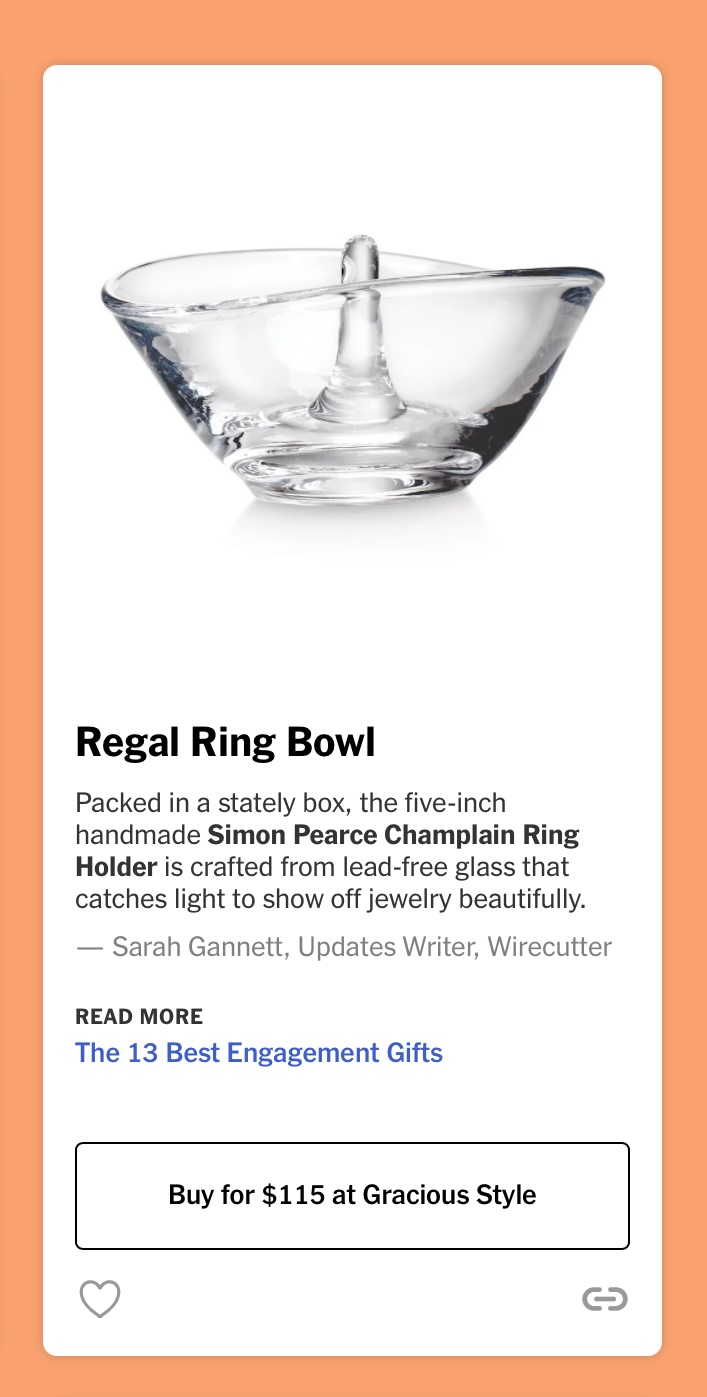Open the Simon Pearce Champlain Ring Holder link
This screenshot has width=707, height=1397.
(x=392, y=835)
